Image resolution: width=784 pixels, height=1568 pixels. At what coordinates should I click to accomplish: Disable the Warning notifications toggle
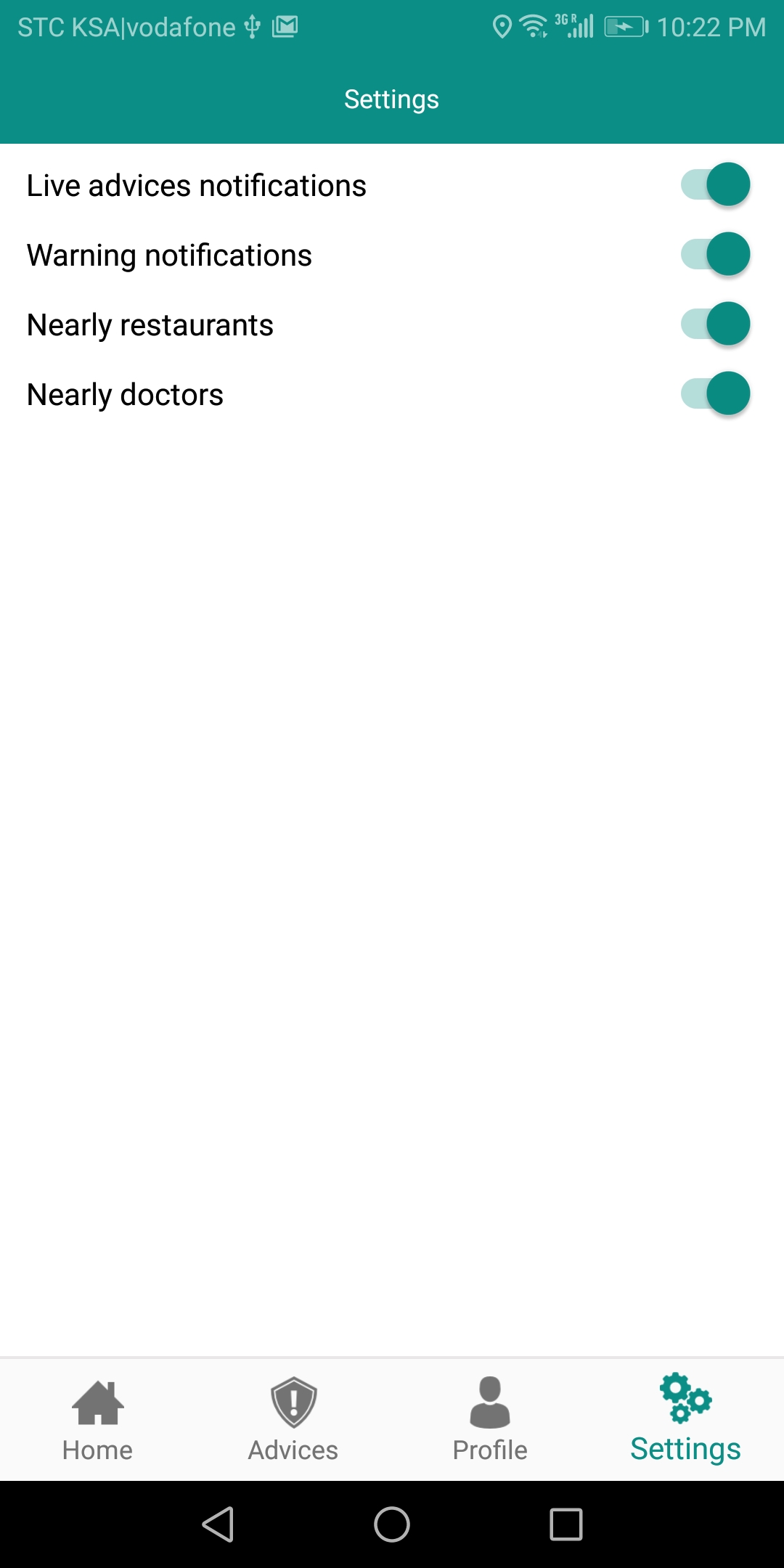715,254
